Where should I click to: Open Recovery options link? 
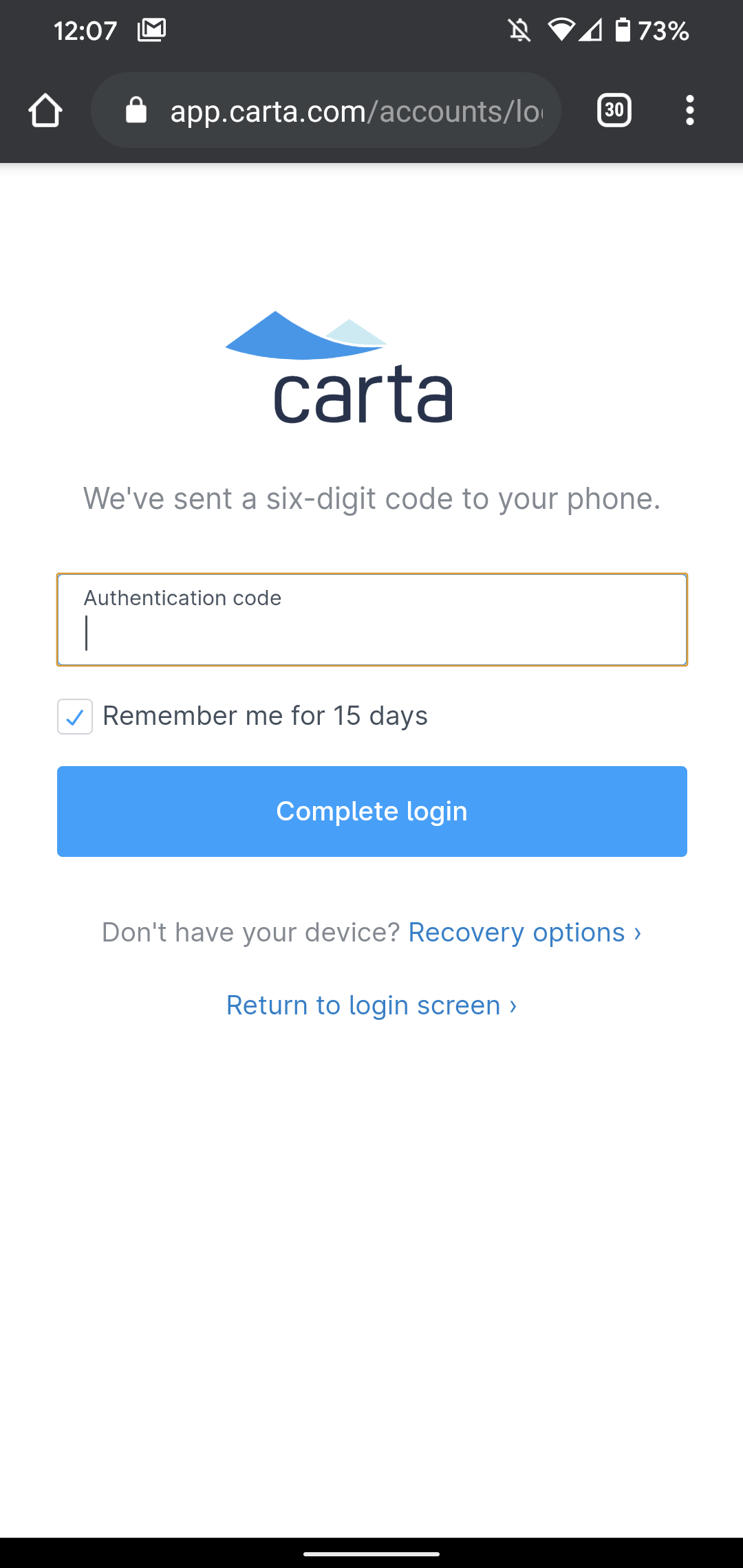click(524, 933)
